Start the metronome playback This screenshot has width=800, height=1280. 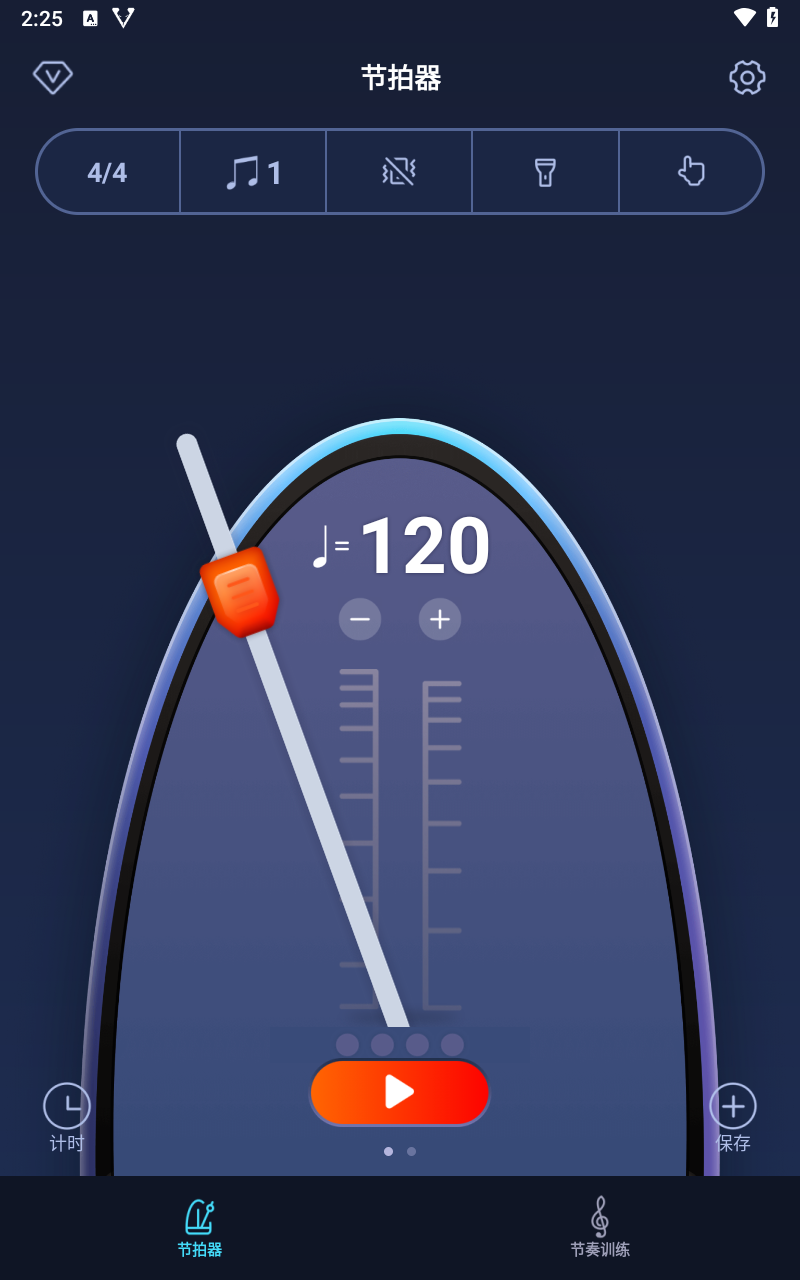click(x=400, y=1092)
